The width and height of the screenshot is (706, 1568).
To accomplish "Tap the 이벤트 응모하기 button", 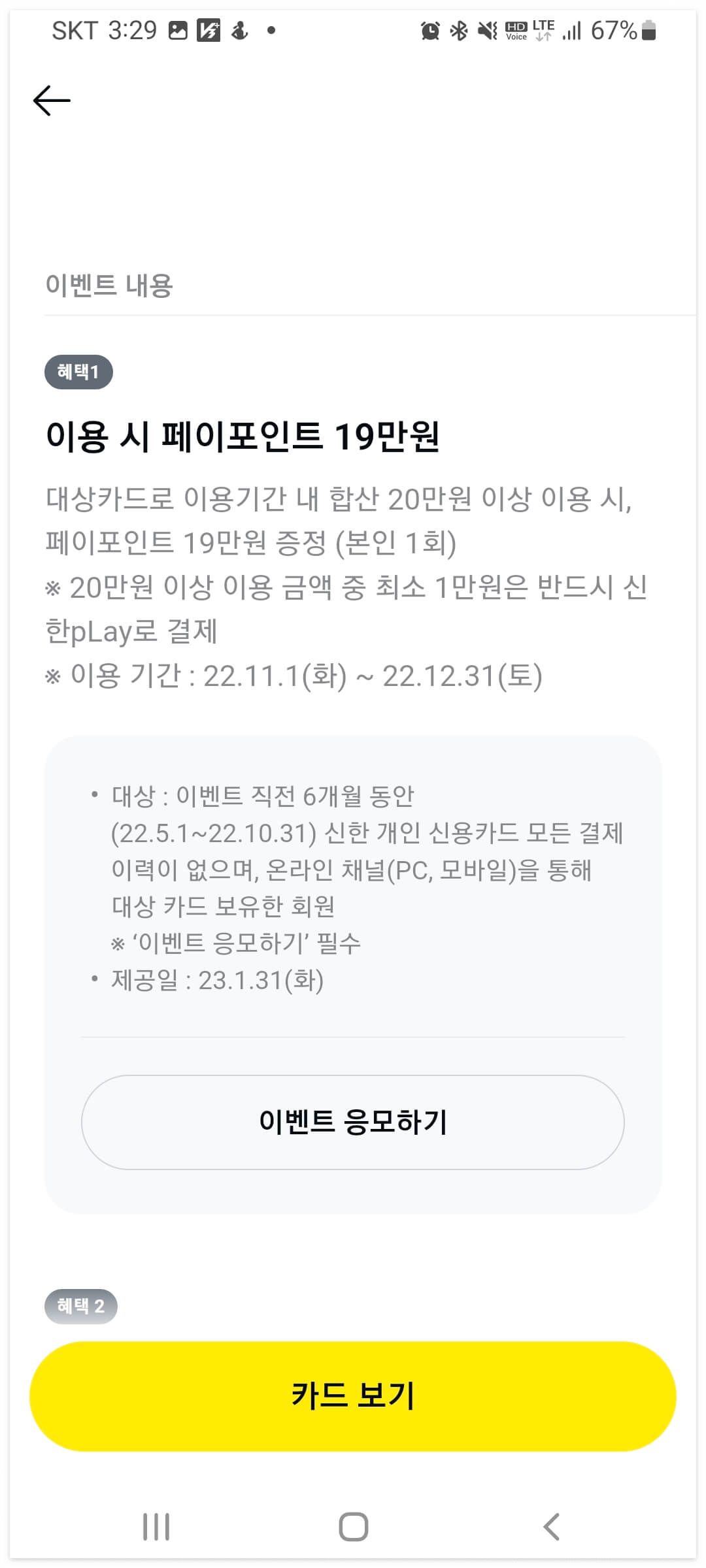I will click(x=353, y=1120).
